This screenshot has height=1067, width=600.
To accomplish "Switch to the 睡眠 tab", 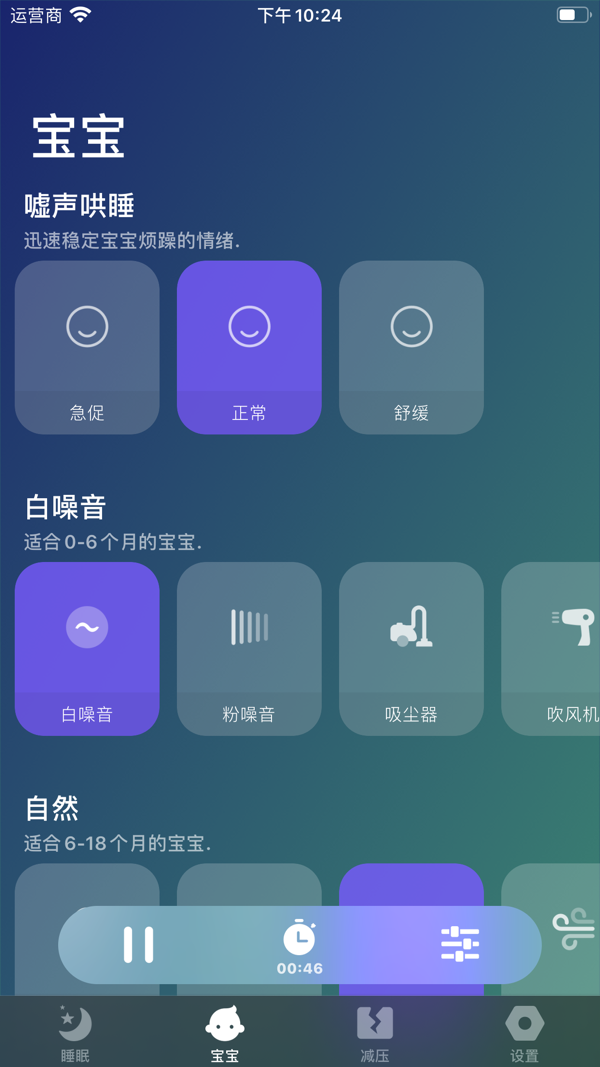I will click(75, 1033).
